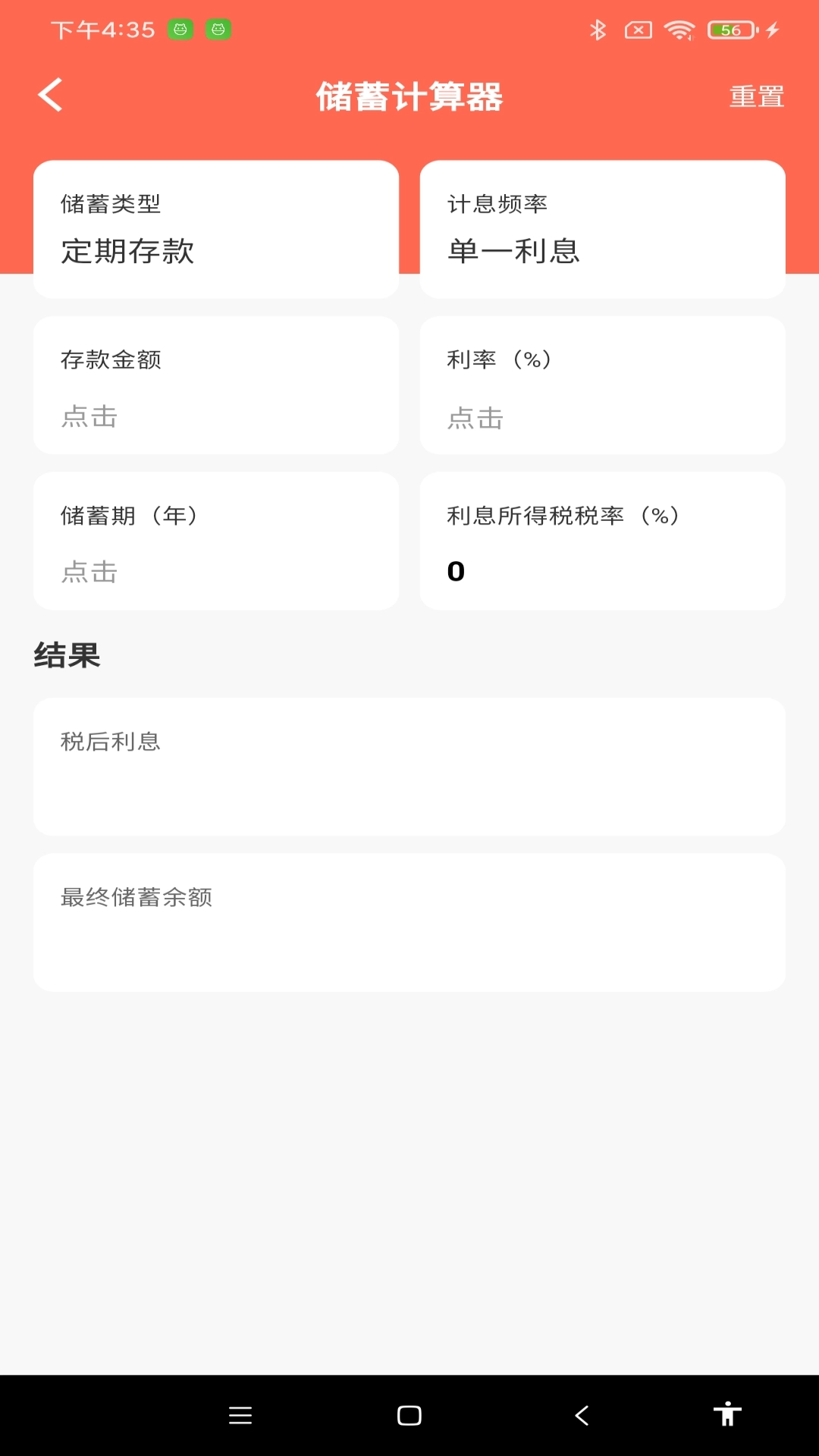The image size is (819, 1456).
Task: Tap the recents button in the navigation bar
Action: (240, 1415)
